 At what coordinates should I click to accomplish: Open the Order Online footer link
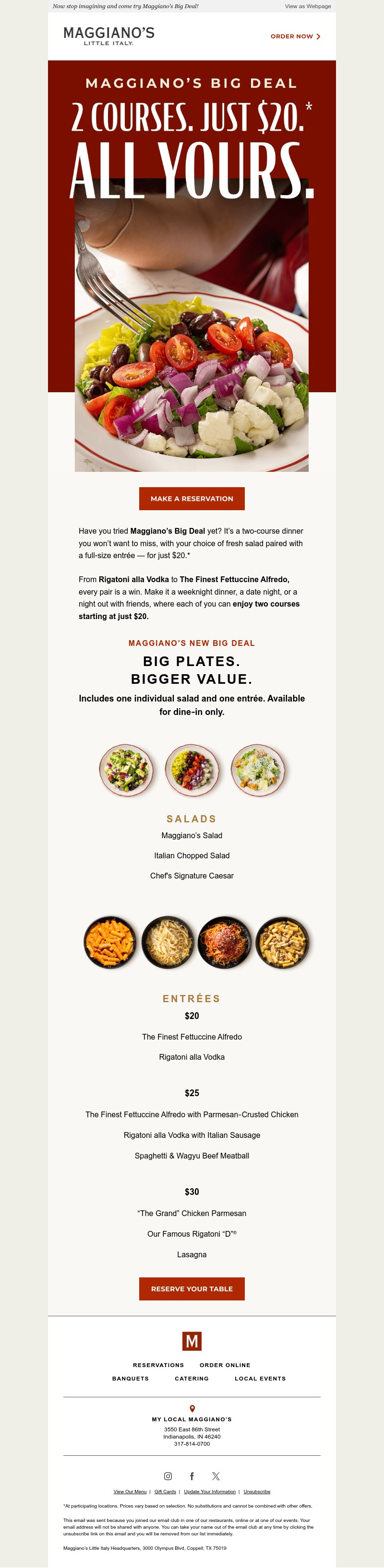(225, 1365)
